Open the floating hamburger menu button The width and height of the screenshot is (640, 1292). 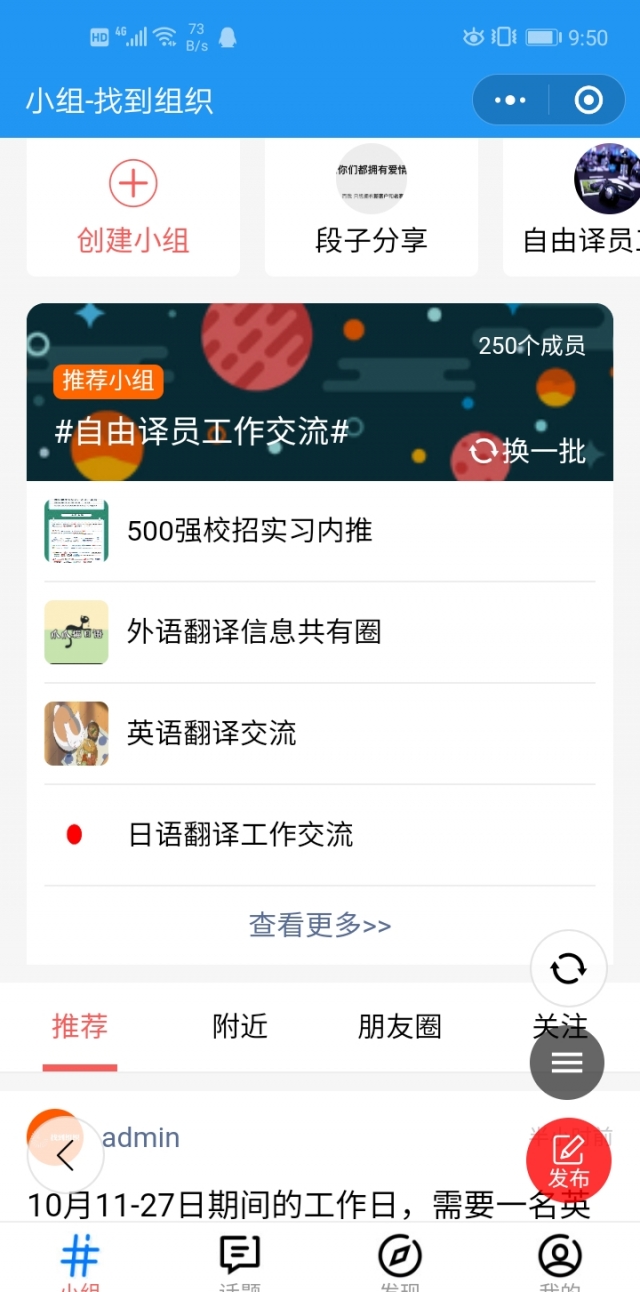point(567,1063)
